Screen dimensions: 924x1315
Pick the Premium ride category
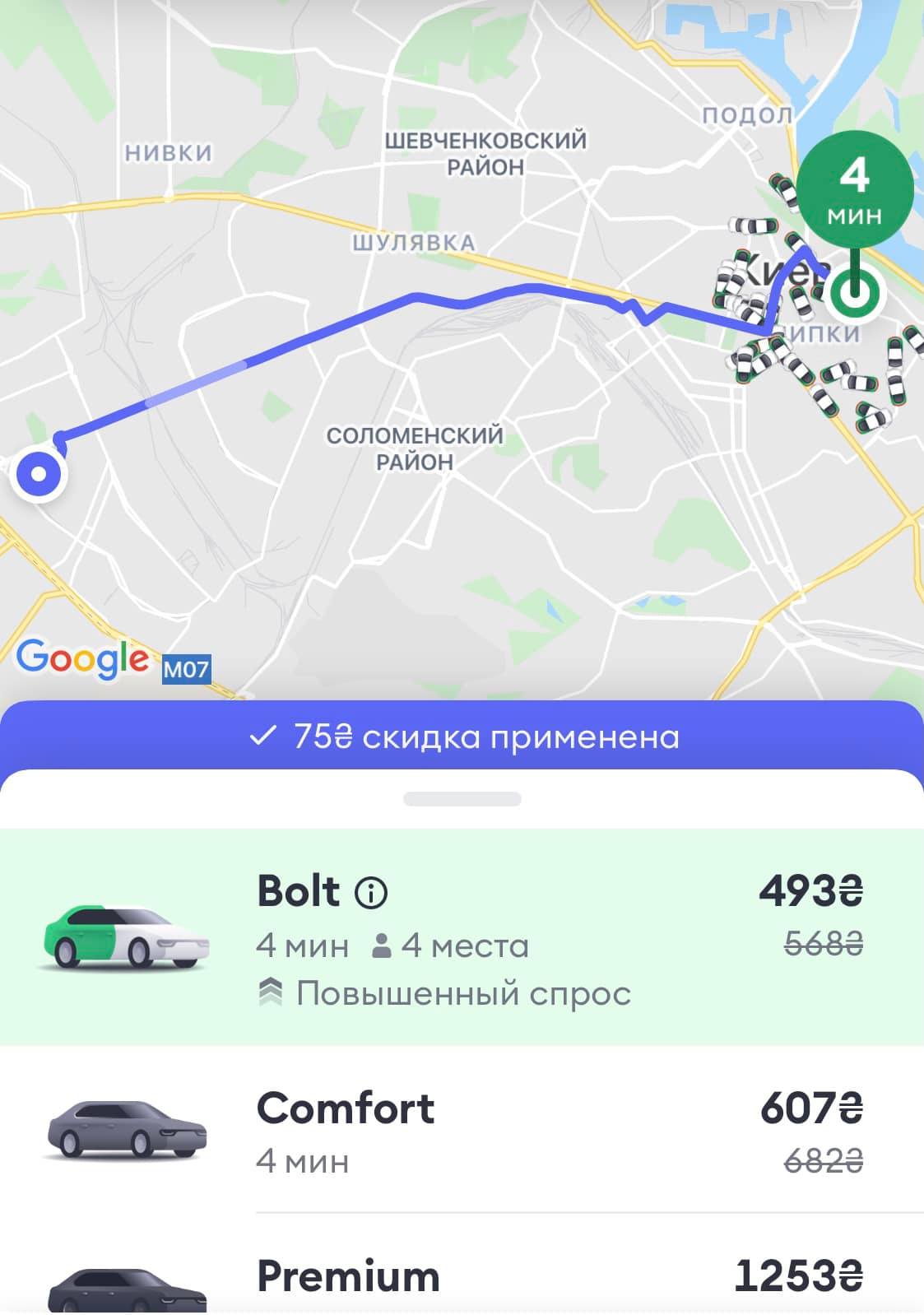pos(461,1277)
